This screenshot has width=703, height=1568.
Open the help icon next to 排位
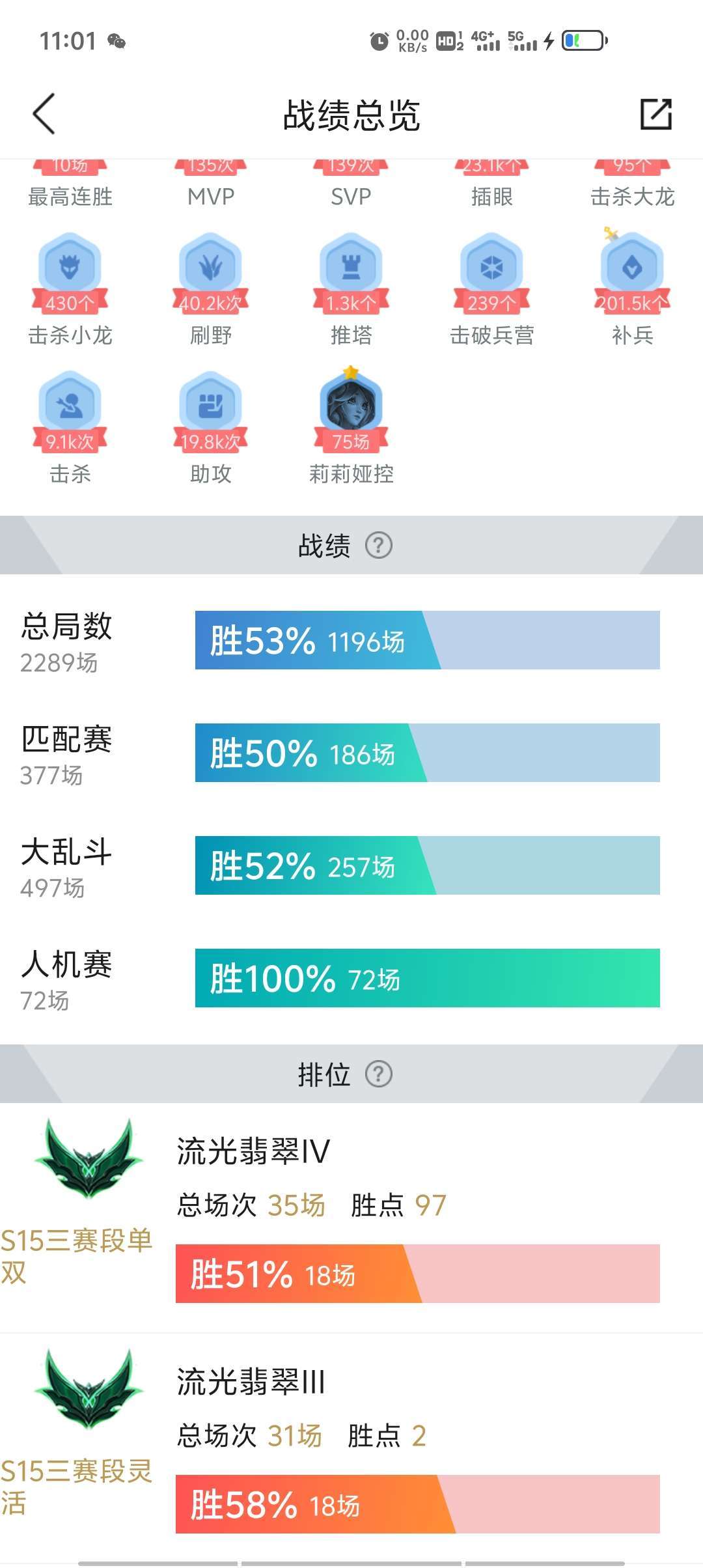[x=378, y=1074]
